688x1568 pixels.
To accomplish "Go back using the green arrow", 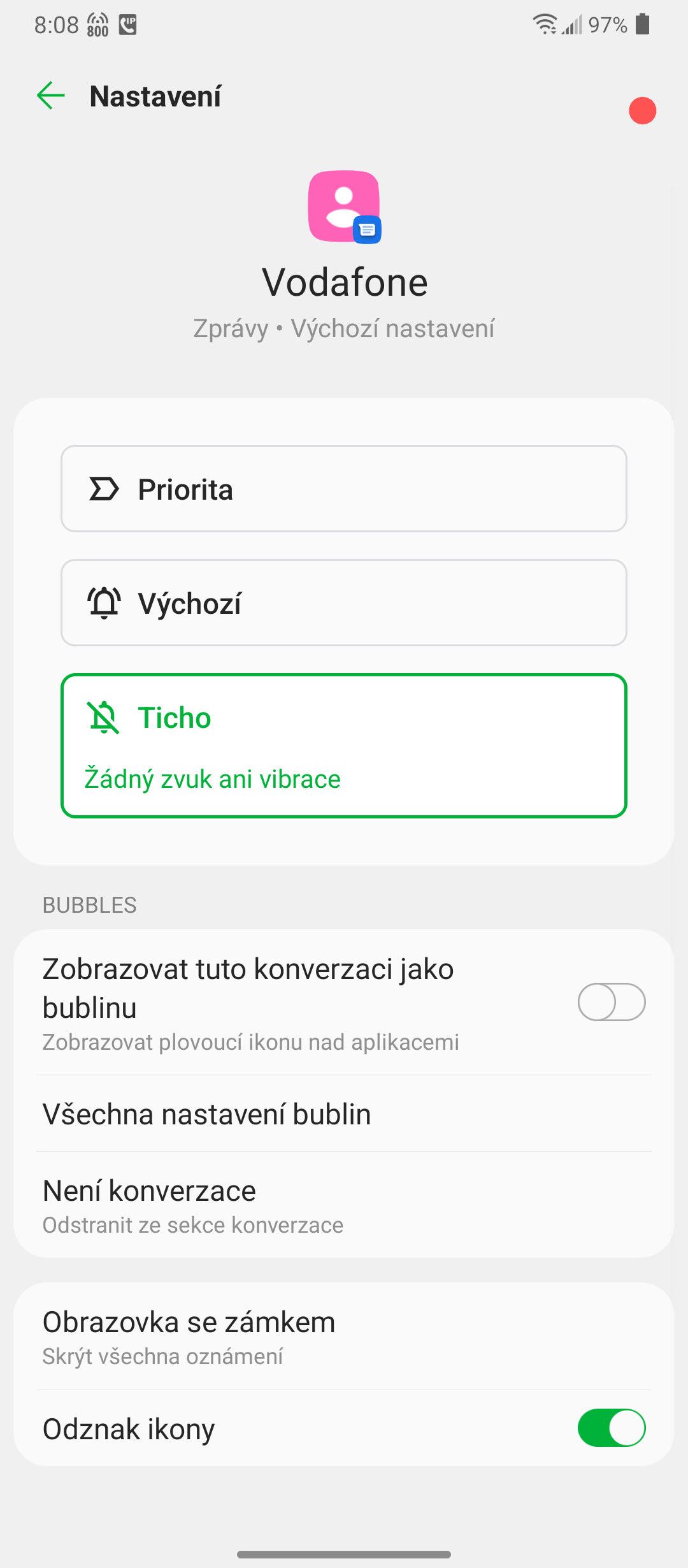I will tap(51, 96).
